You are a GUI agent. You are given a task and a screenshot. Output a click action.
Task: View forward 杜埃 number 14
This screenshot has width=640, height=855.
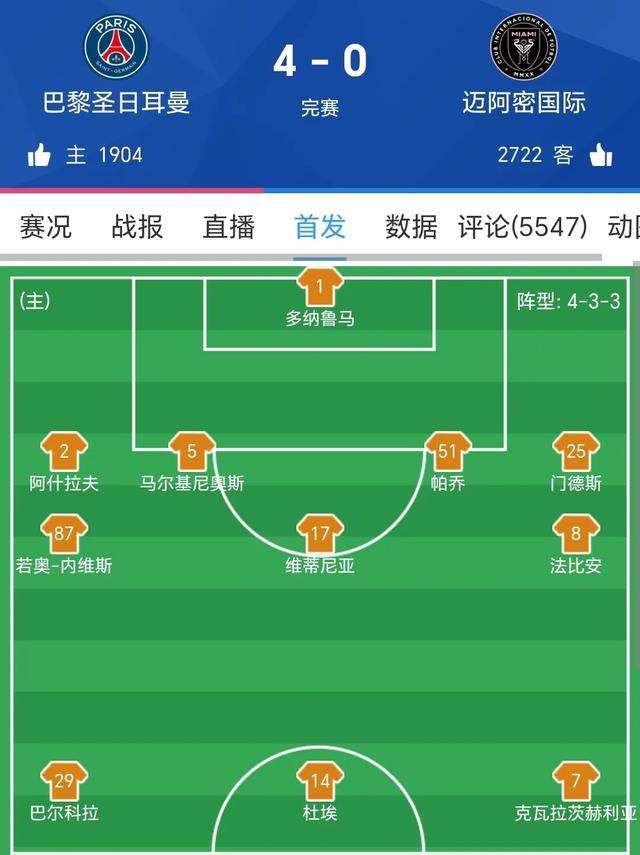[x=320, y=782]
